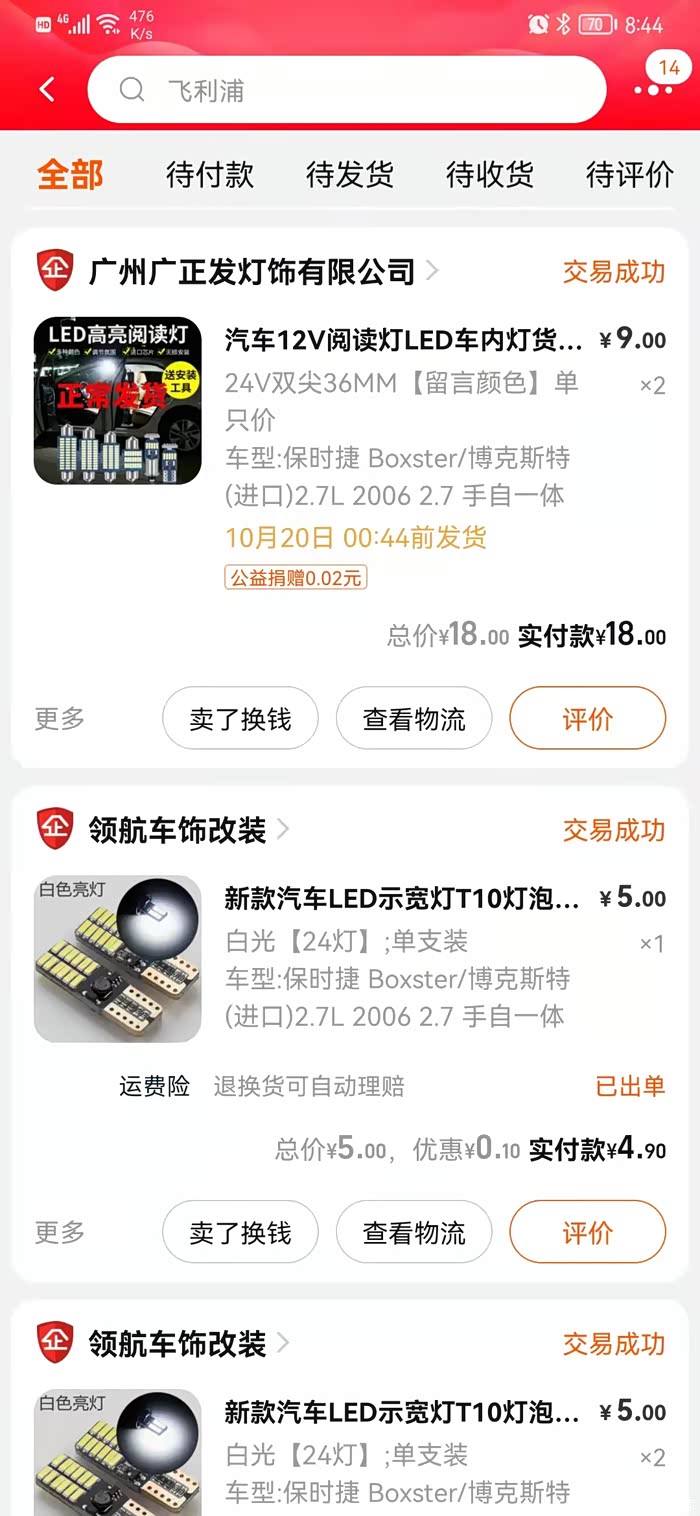Tap 卖了换钱 on the ¥4.90 order

(240, 1232)
